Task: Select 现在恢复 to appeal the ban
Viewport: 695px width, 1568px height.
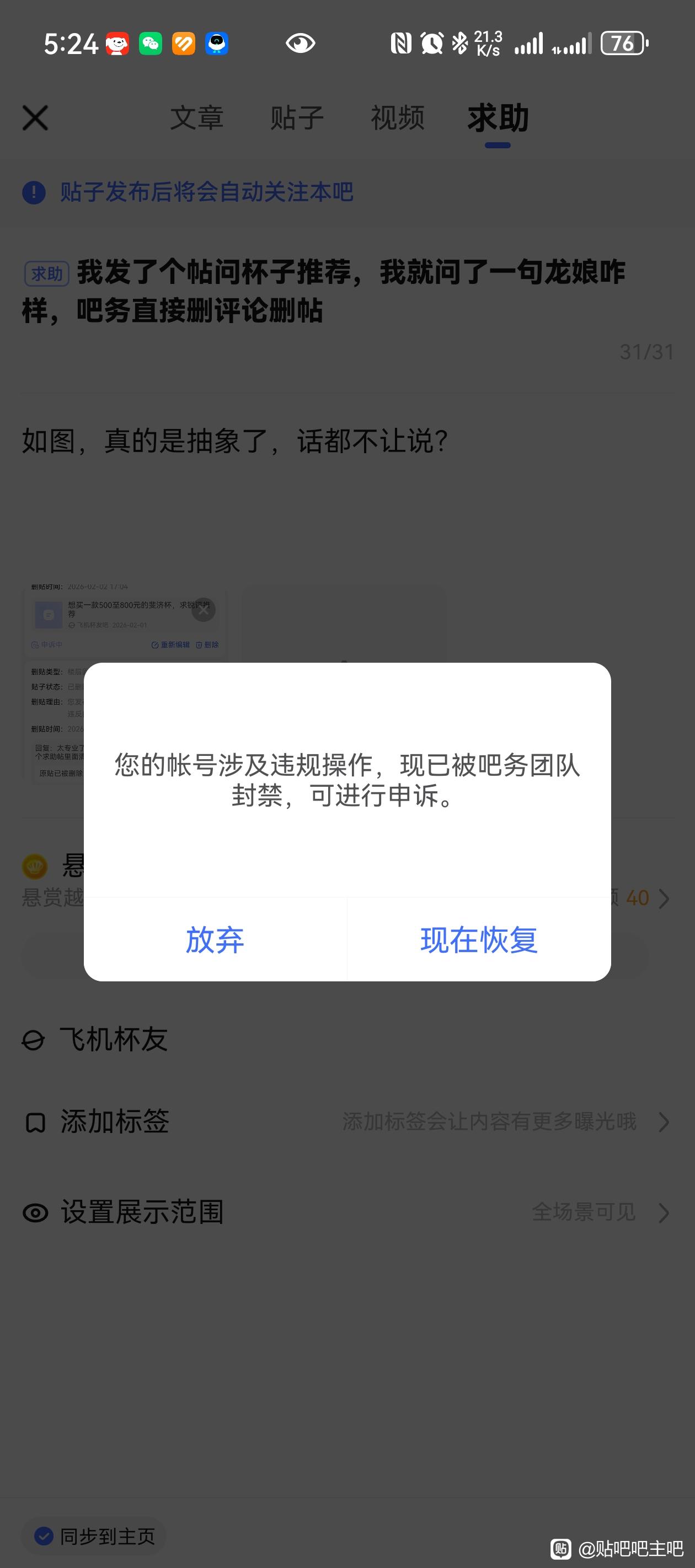Action: point(479,939)
